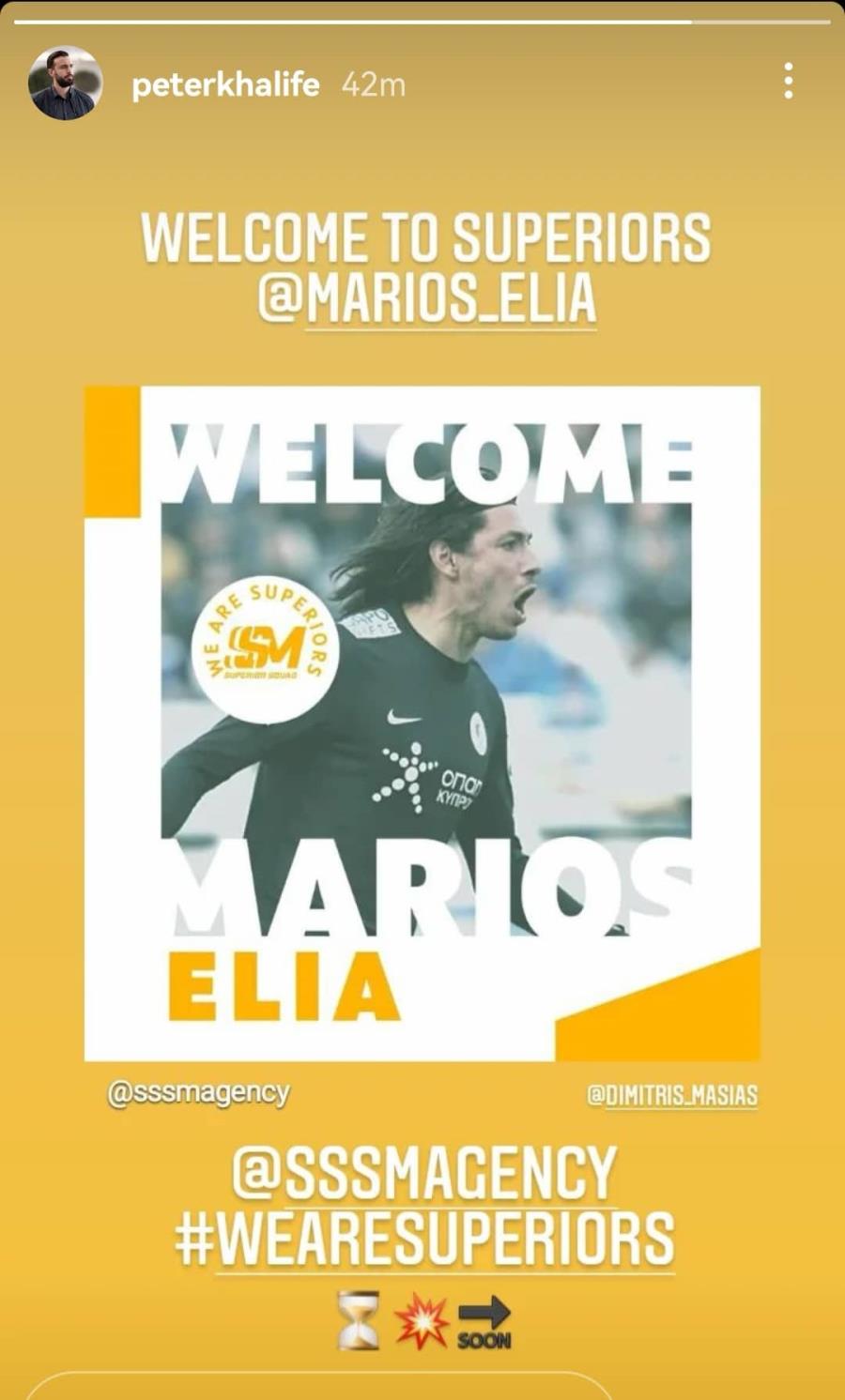Open the @DIMITRIS_MASIAS mention
This screenshot has width=845, height=1400.
tap(671, 1095)
